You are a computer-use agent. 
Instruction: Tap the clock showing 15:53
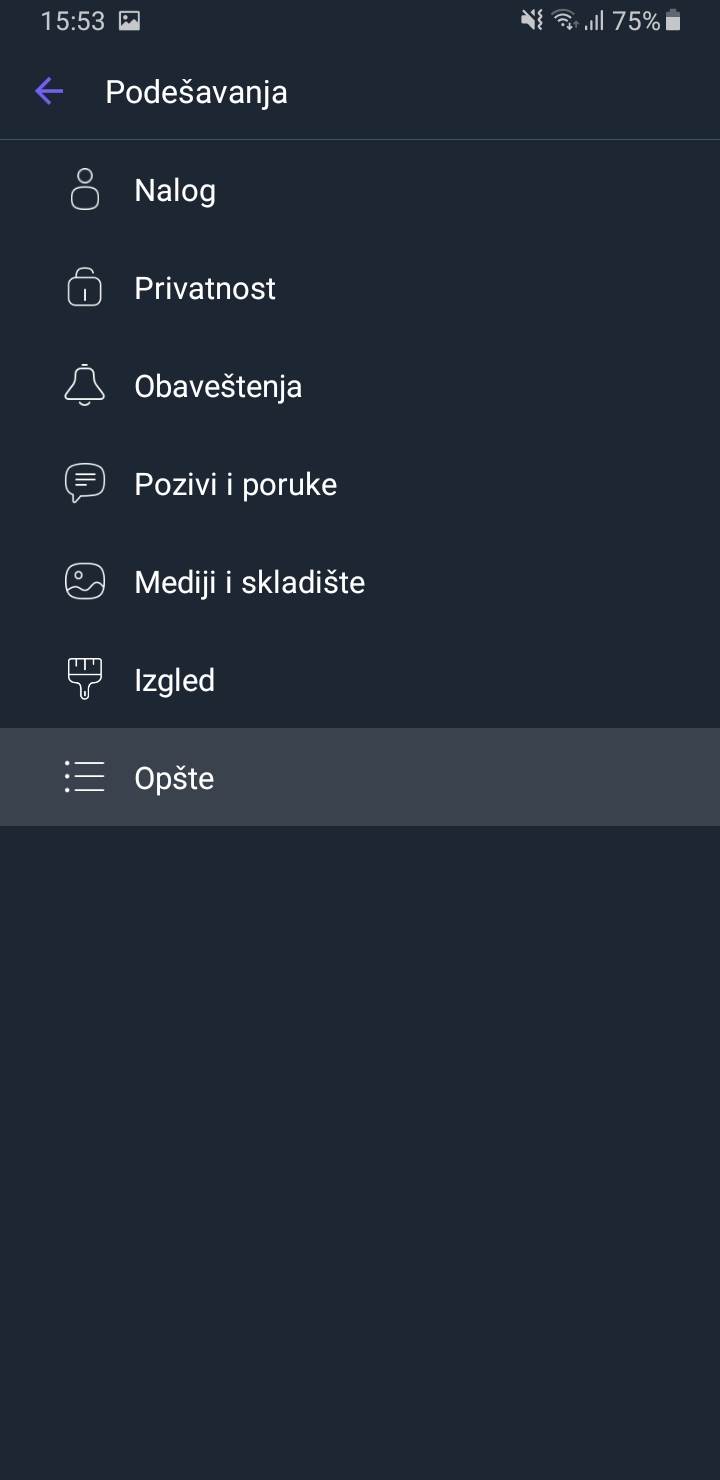pos(71,19)
